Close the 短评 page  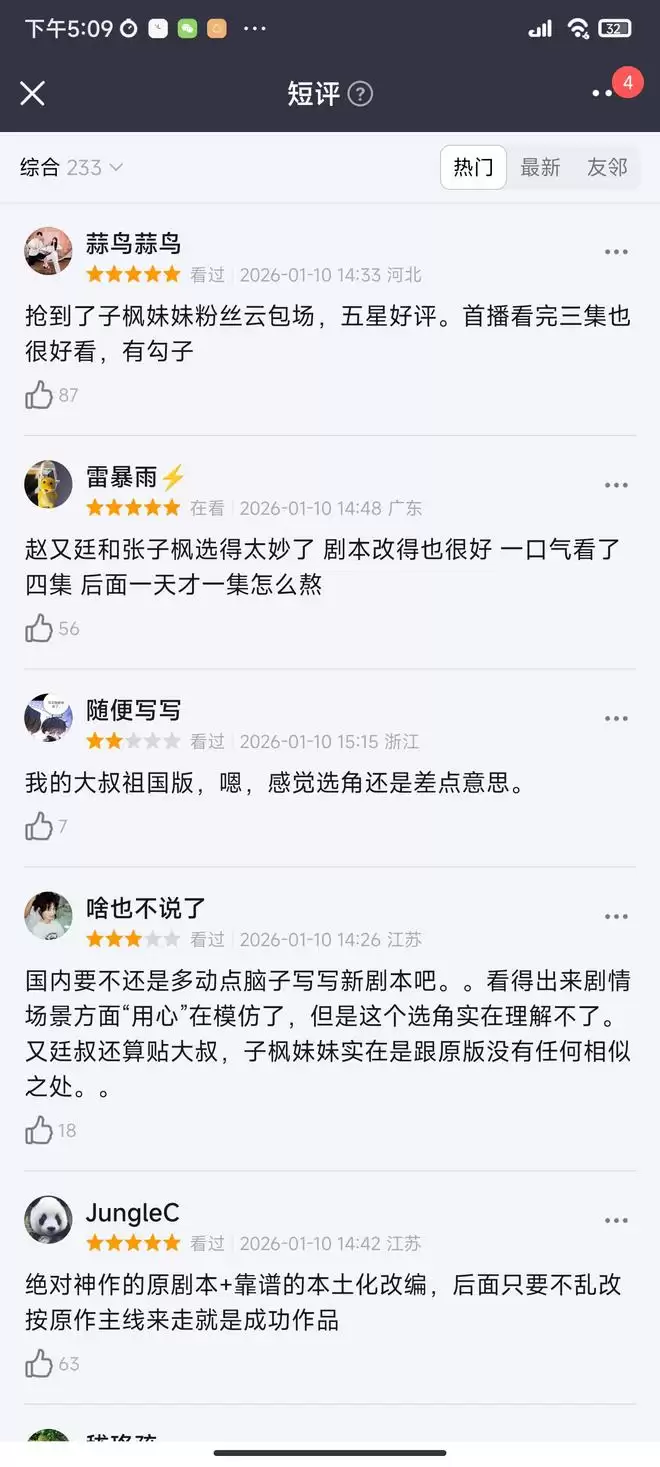coord(32,93)
